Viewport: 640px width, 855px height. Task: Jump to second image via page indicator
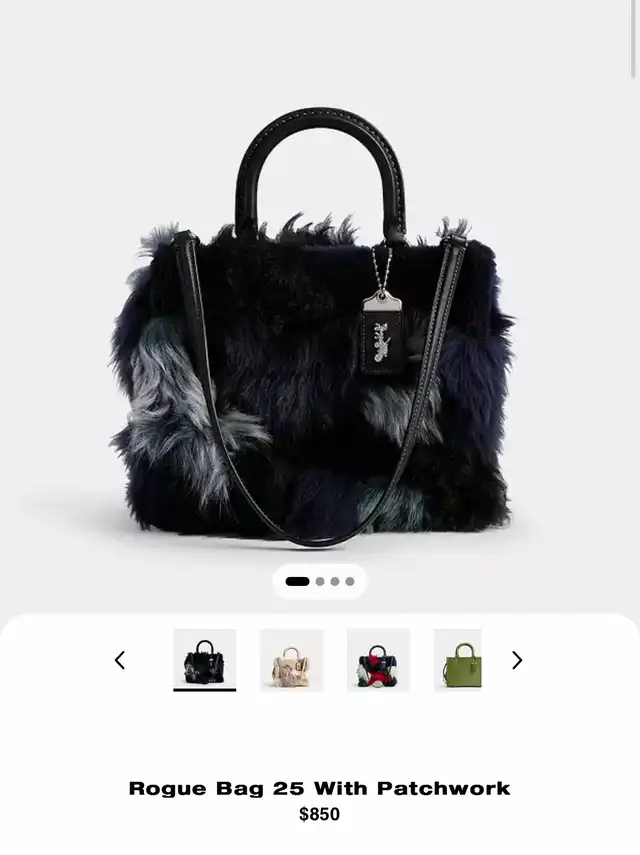pyautogui.click(x=320, y=581)
